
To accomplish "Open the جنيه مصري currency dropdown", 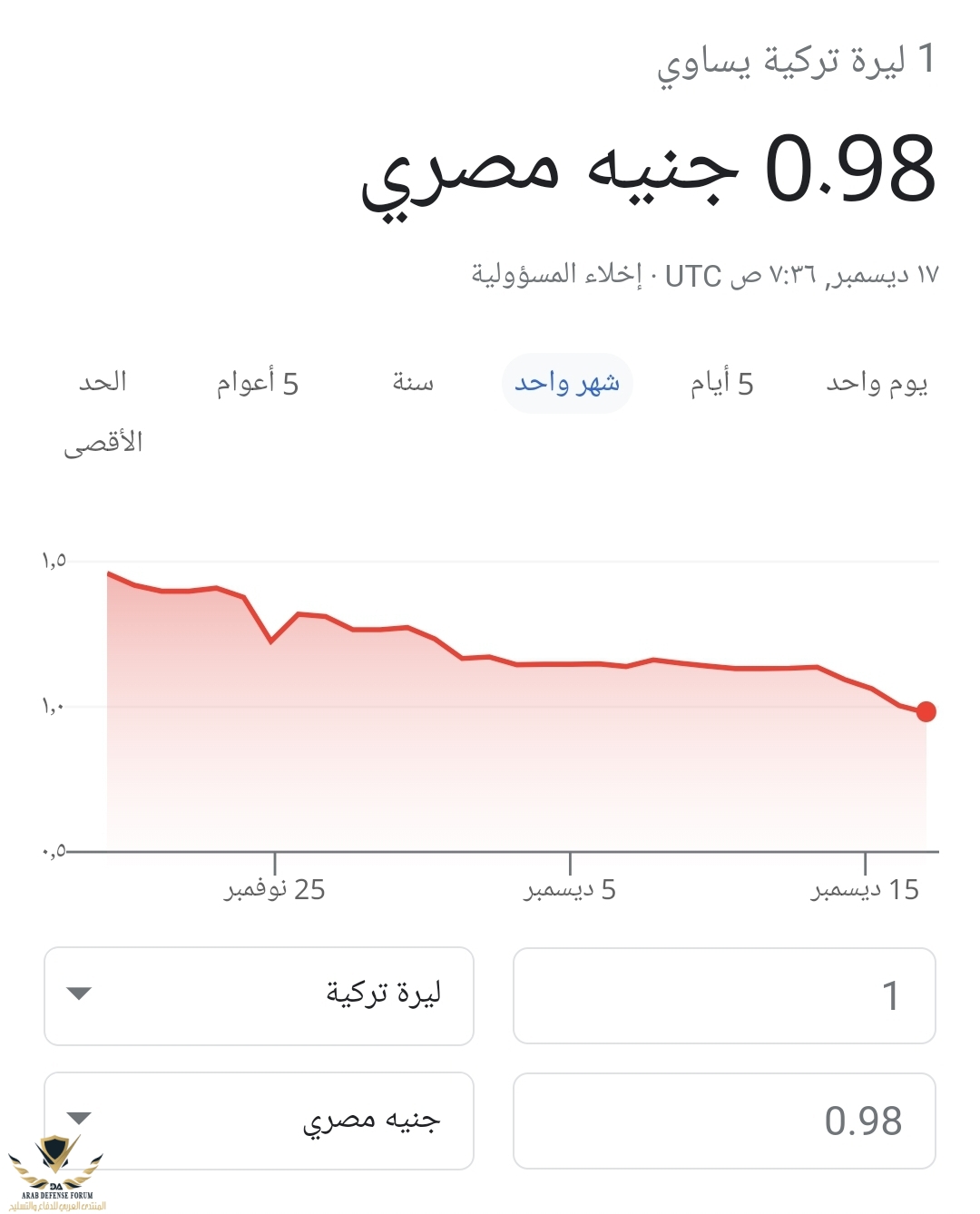I will (259, 1121).
